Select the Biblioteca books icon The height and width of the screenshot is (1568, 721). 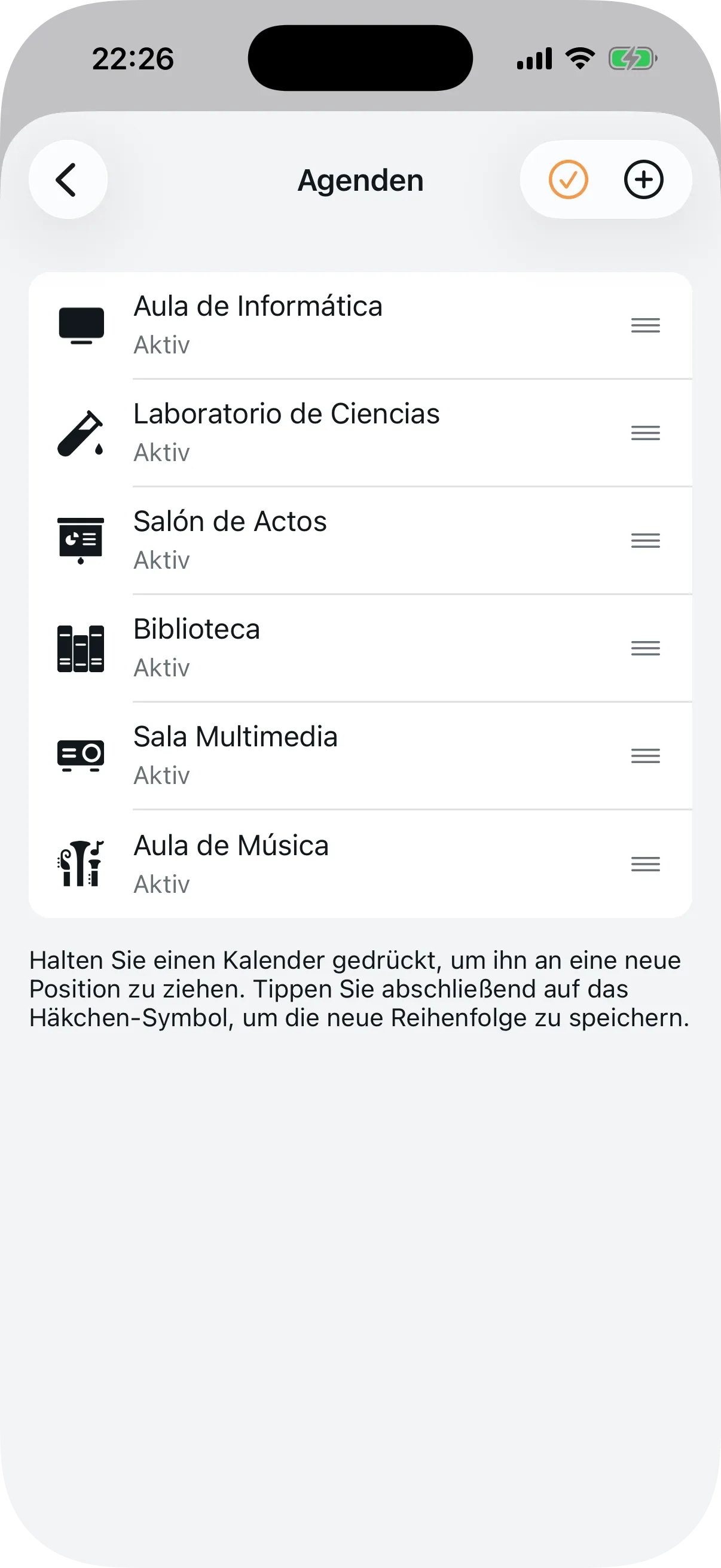point(81,647)
